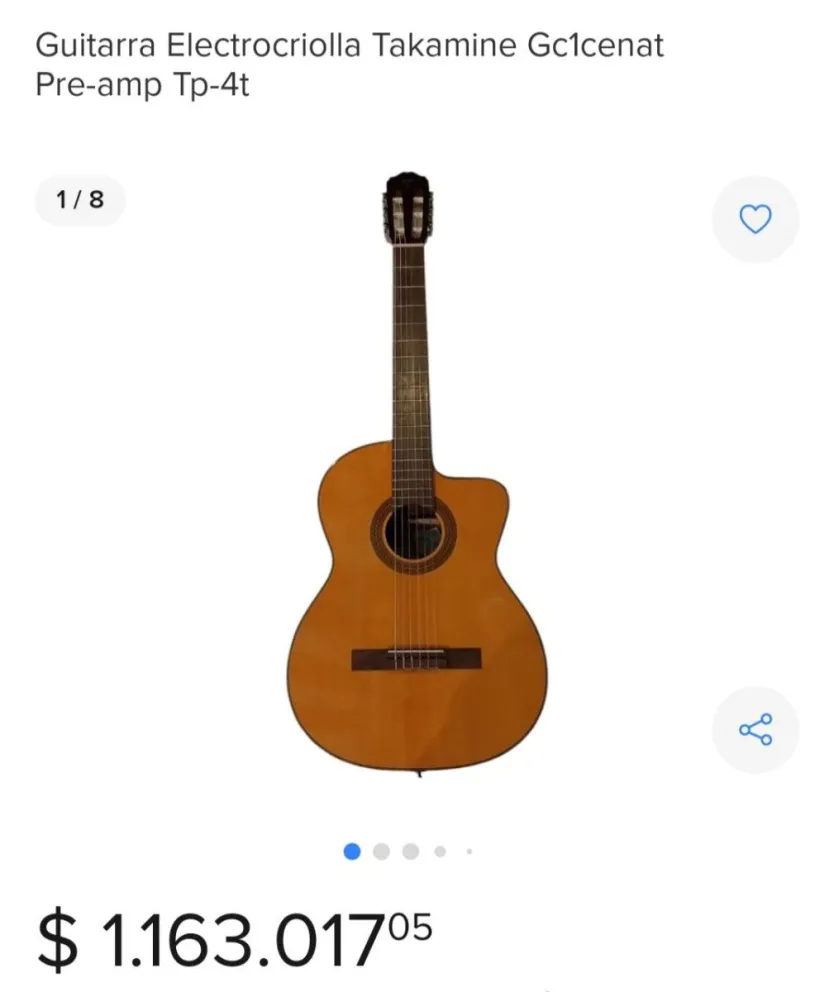The height and width of the screenshot is (992, 834).
Task: Click the "1 / 8" photo counter badge
Action: pos(80,200)
